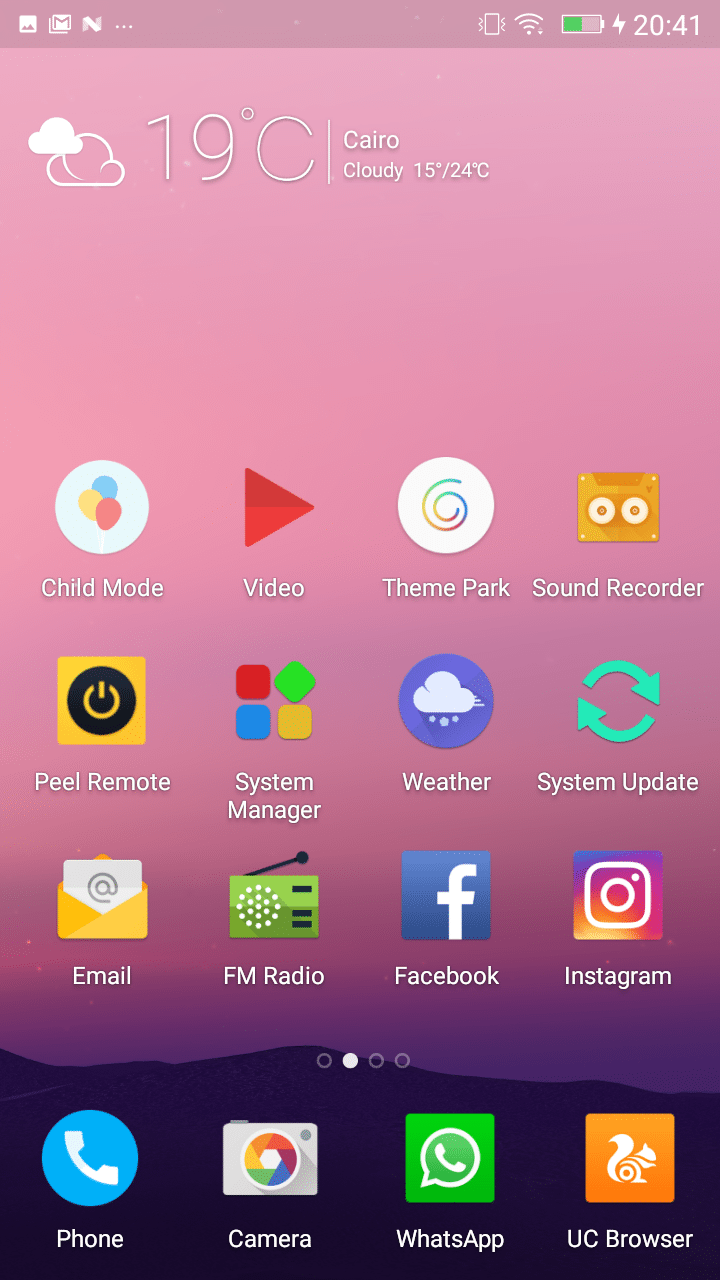720x1280 pixels.
Task: Tap the Cairo weather widget
Action: [260, 150]
